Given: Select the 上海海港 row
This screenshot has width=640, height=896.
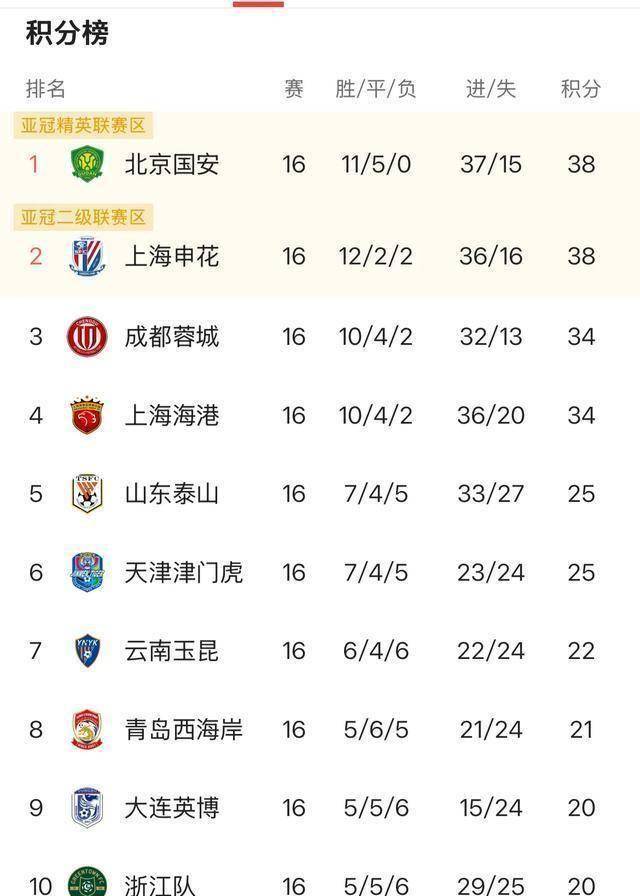Looking at the screenshot, I should tap(171, 415).
